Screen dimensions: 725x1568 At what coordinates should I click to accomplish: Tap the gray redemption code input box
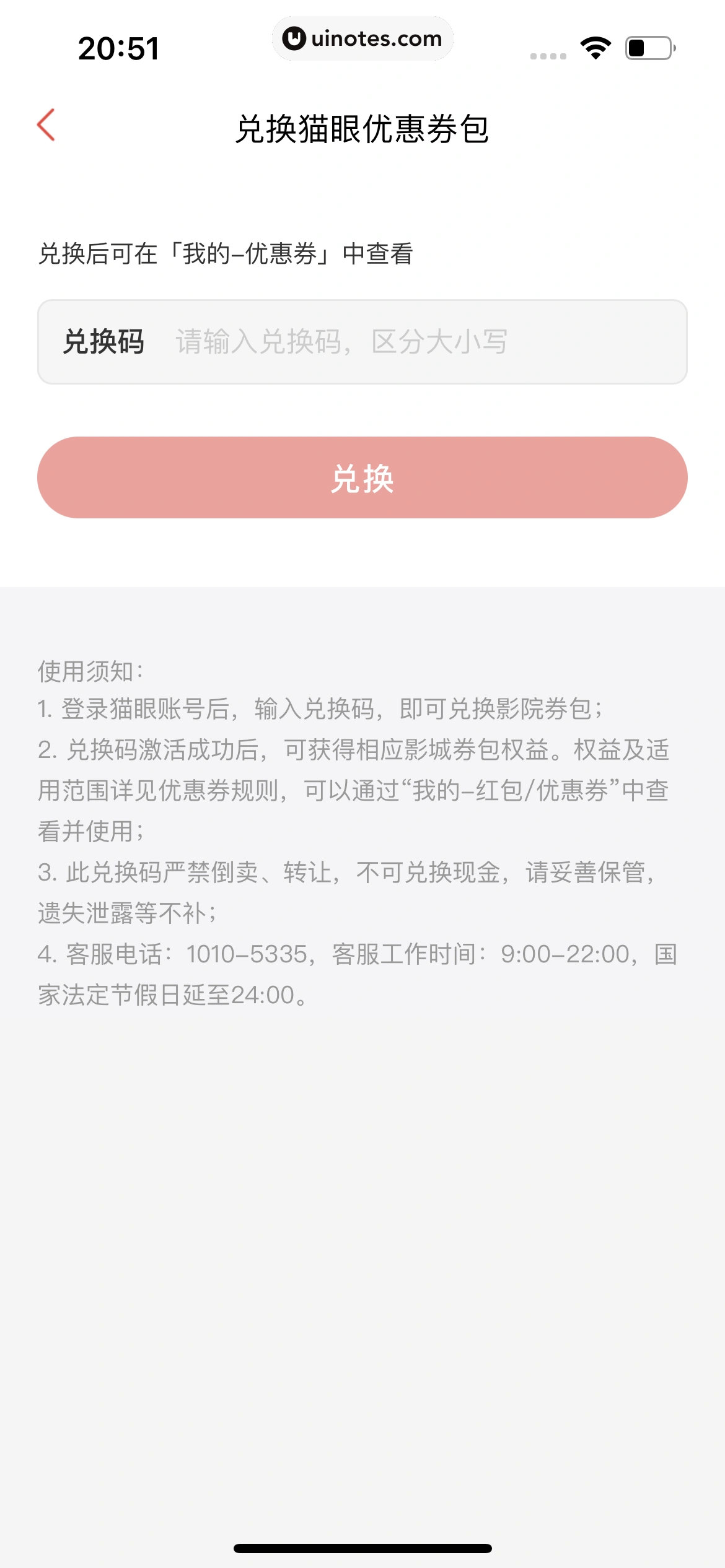click(x=362, y=342)
